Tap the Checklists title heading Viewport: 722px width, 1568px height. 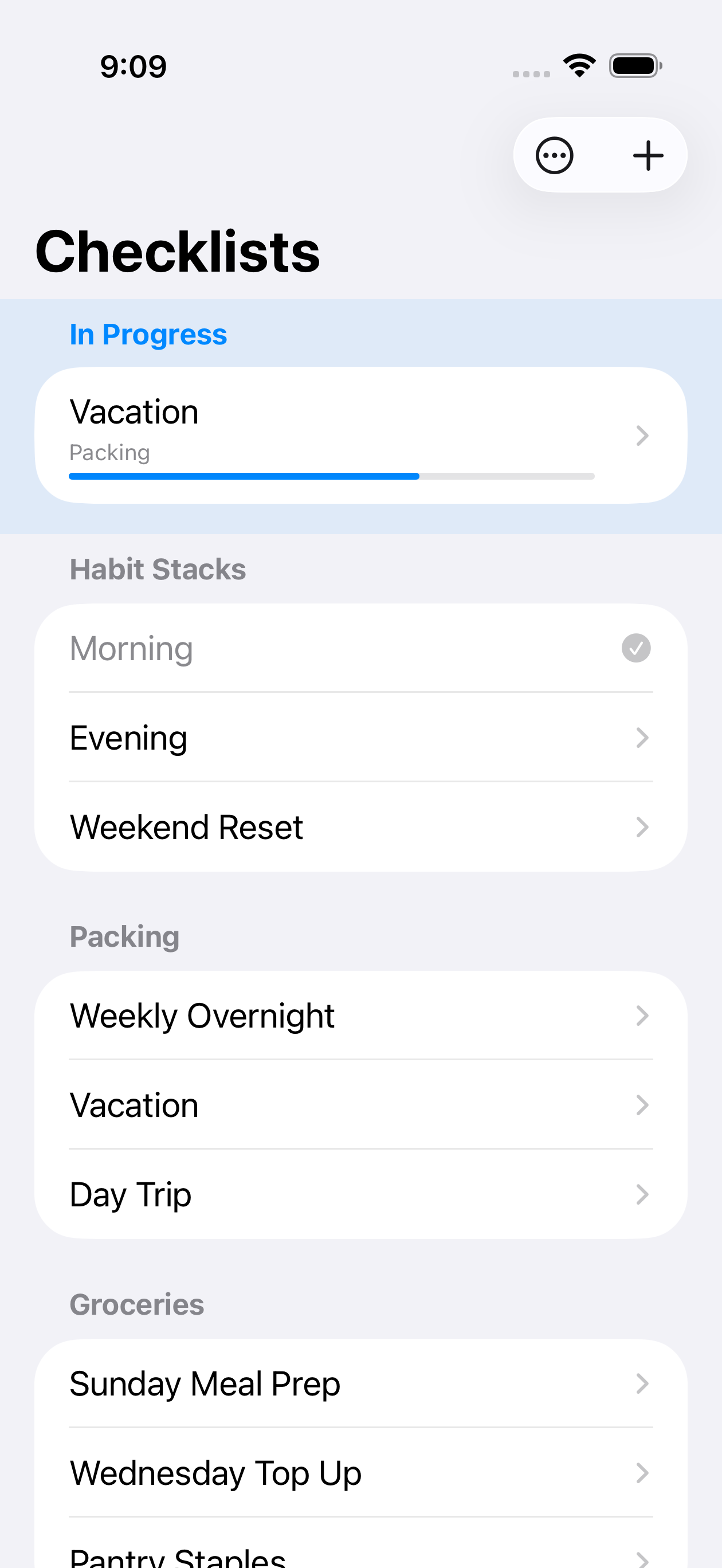point(177,252)
